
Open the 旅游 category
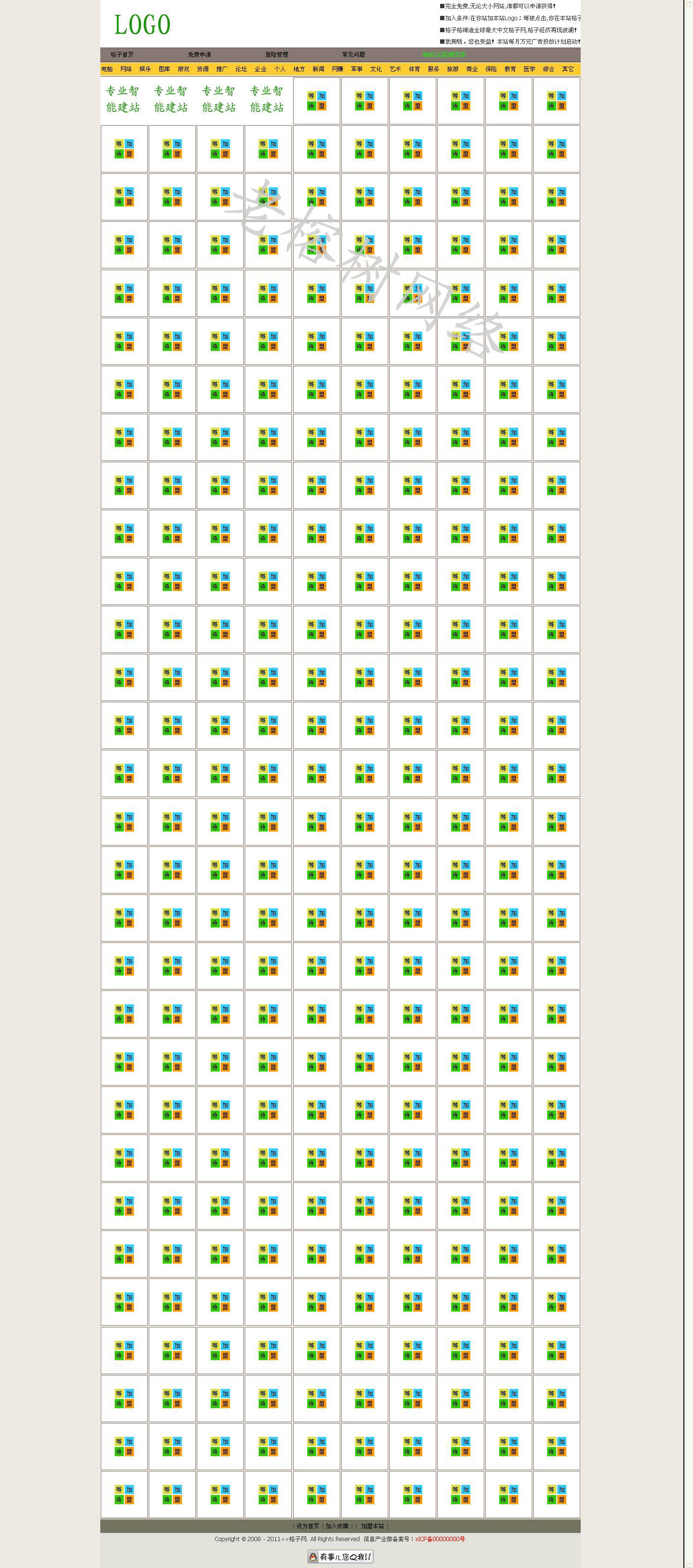[453, 70]
